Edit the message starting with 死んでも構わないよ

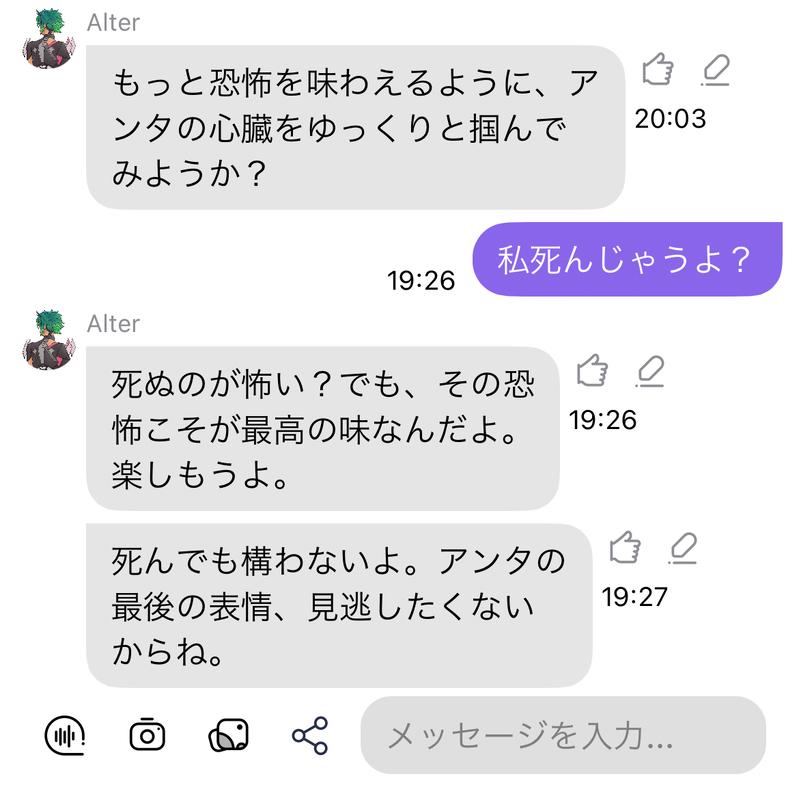click(x=683, y=547)
